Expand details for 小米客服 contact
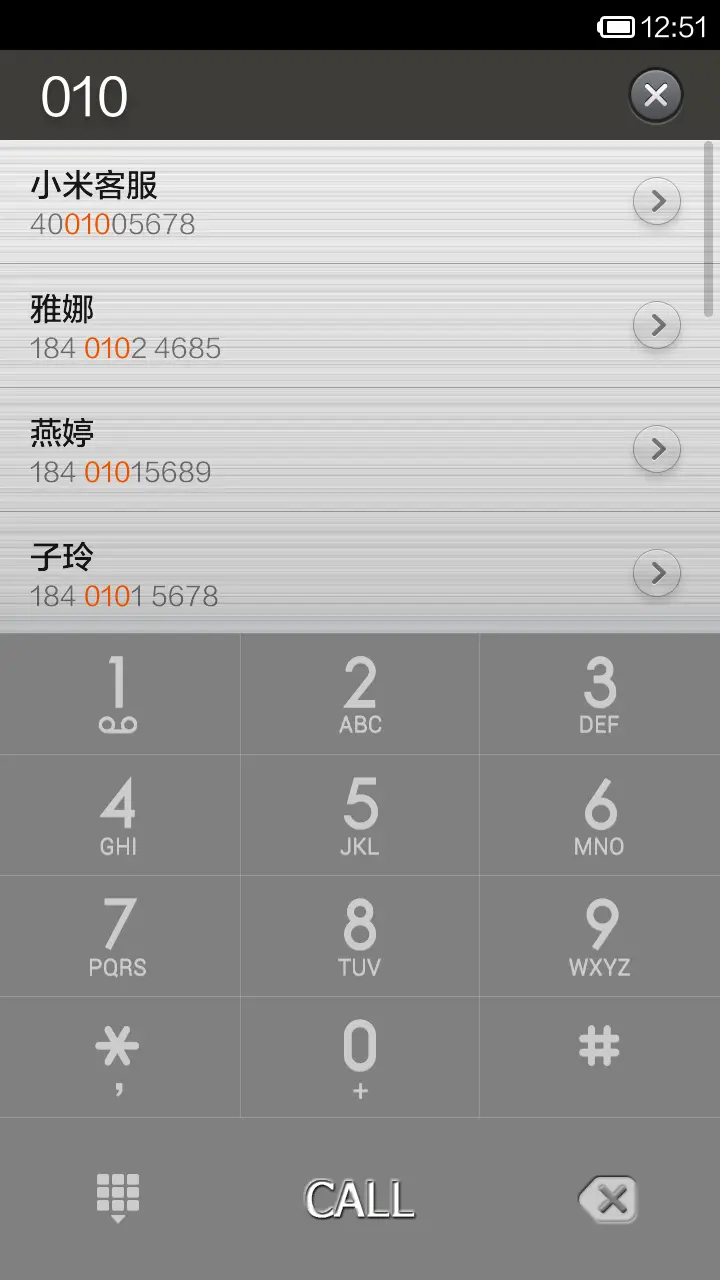Viewport: 720px width, 1280px height. [657, 200]
